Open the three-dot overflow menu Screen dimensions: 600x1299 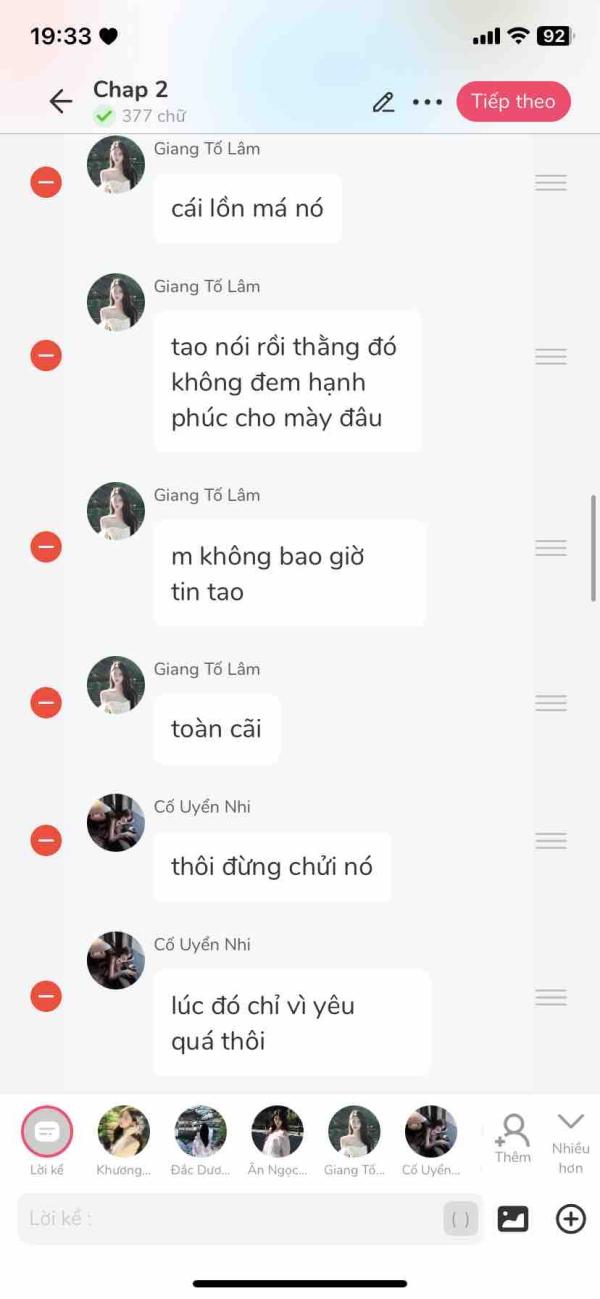click(427, 102)
